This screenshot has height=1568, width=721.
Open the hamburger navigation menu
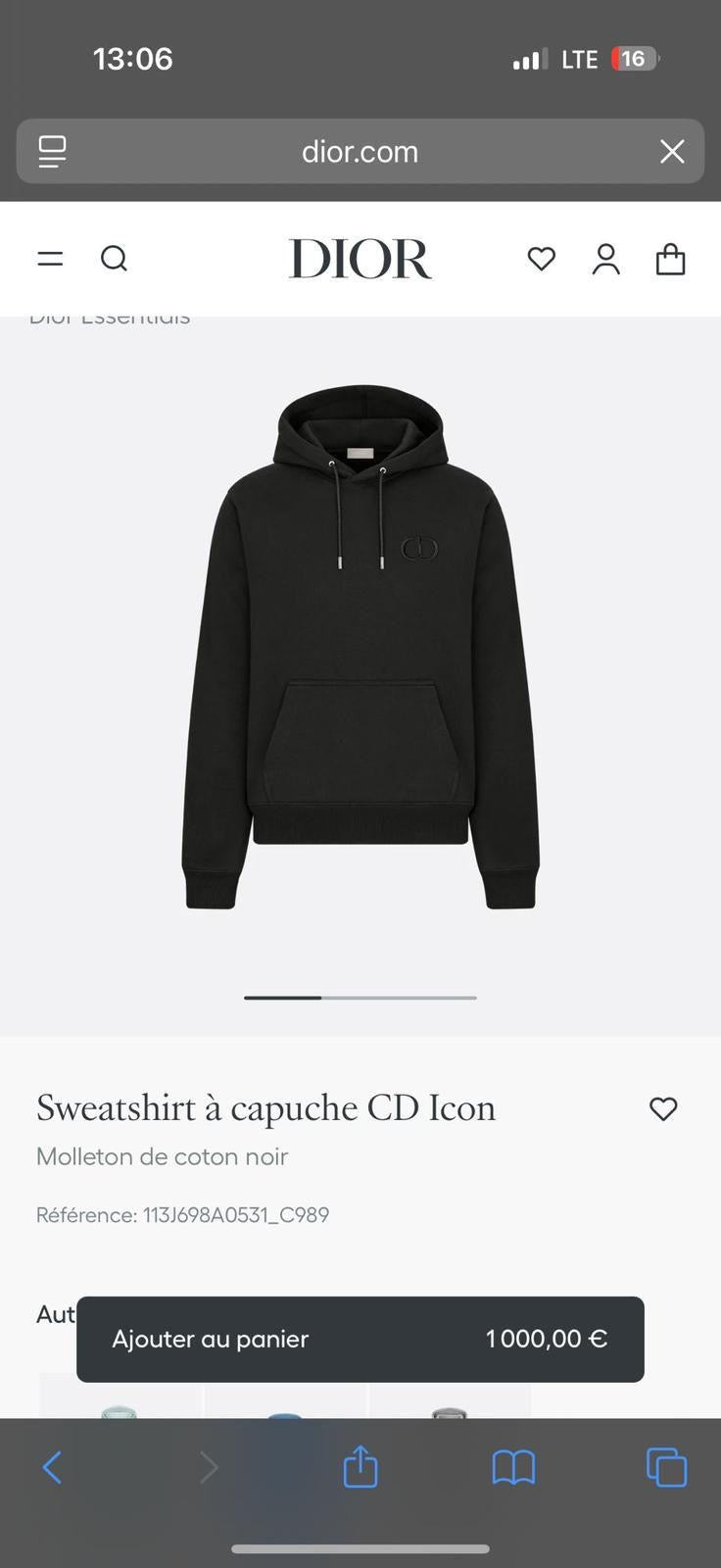49,258
